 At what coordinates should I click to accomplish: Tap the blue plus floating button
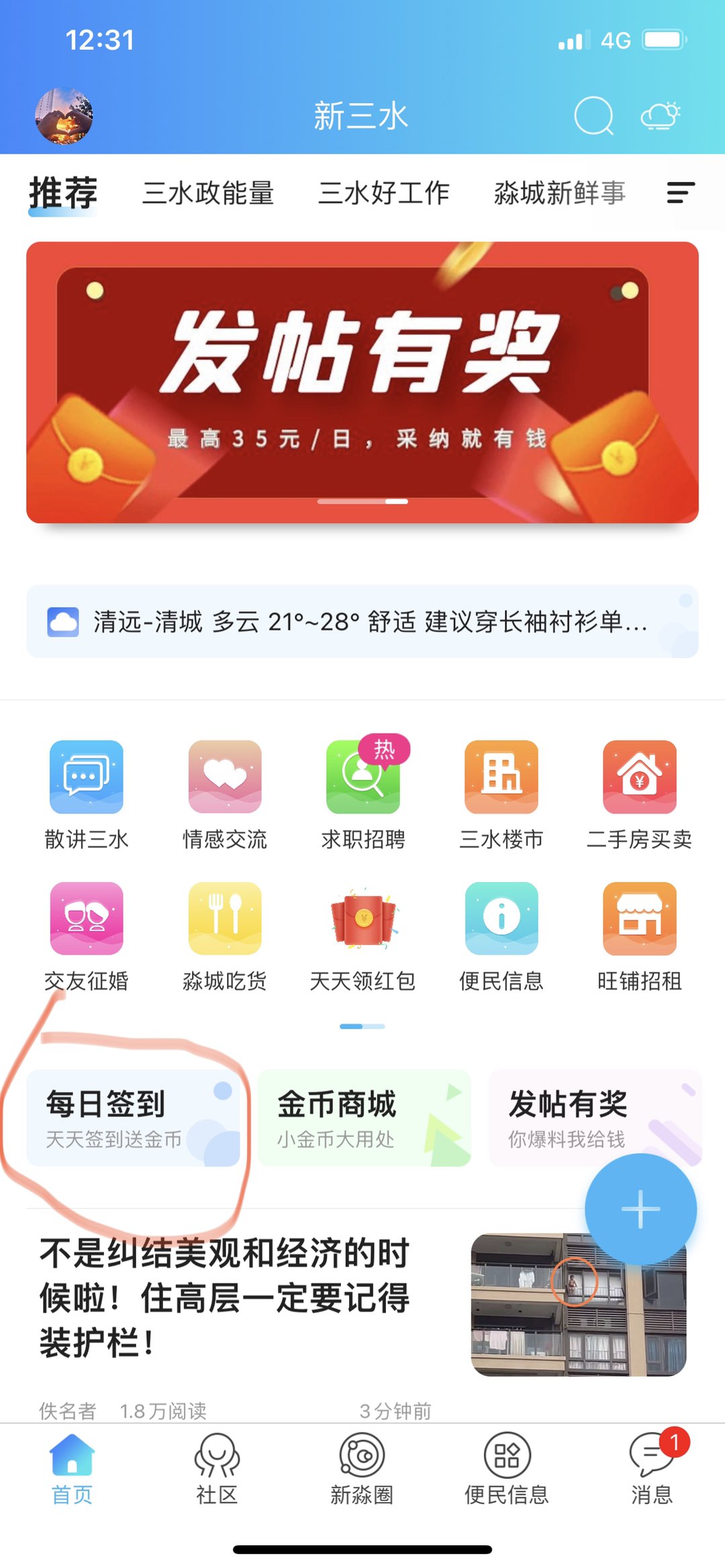click(x=640, y=1210)
